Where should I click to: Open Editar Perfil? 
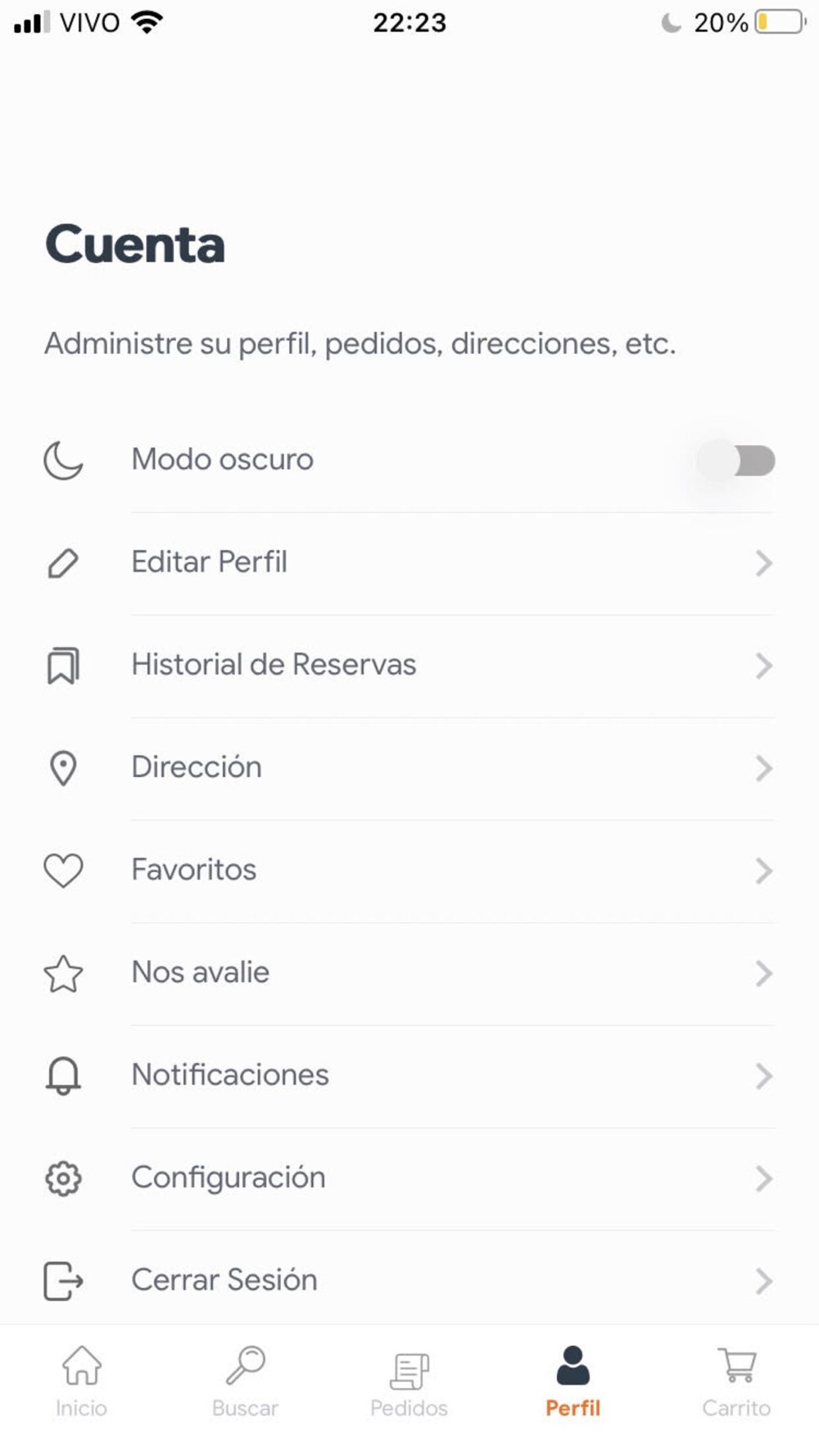[x=409, y=563]
